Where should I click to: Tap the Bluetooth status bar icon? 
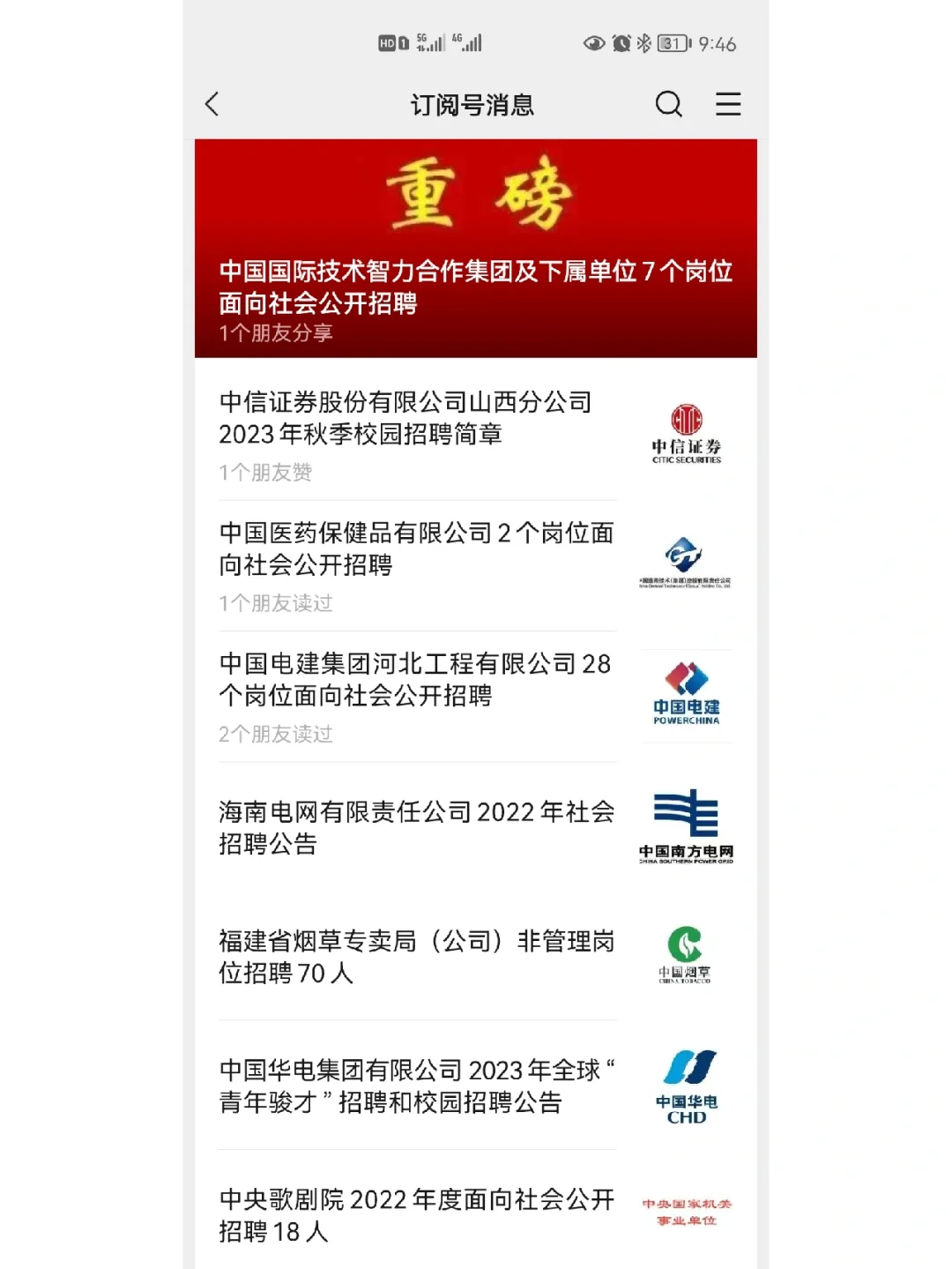point(645,41)
